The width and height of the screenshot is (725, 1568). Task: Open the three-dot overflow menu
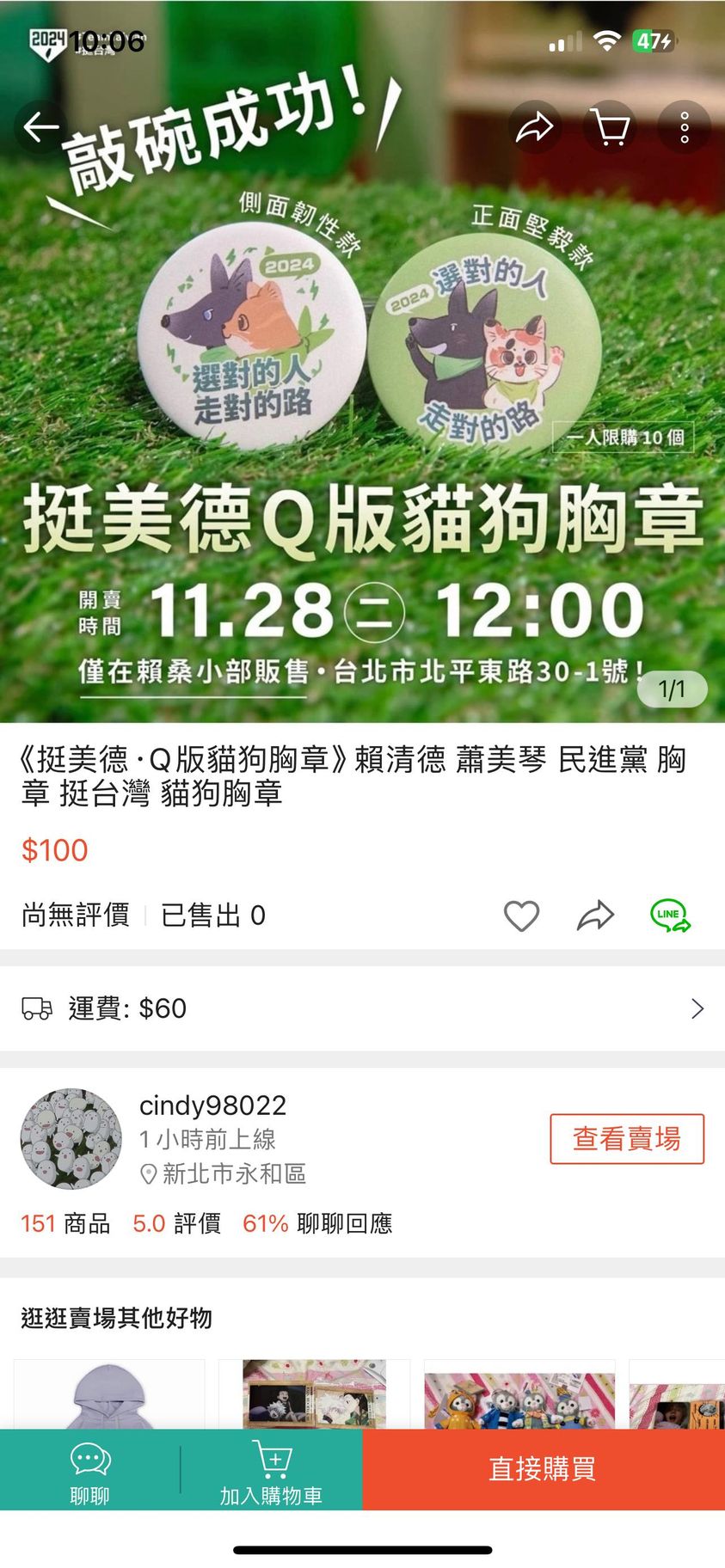point(685,128)
